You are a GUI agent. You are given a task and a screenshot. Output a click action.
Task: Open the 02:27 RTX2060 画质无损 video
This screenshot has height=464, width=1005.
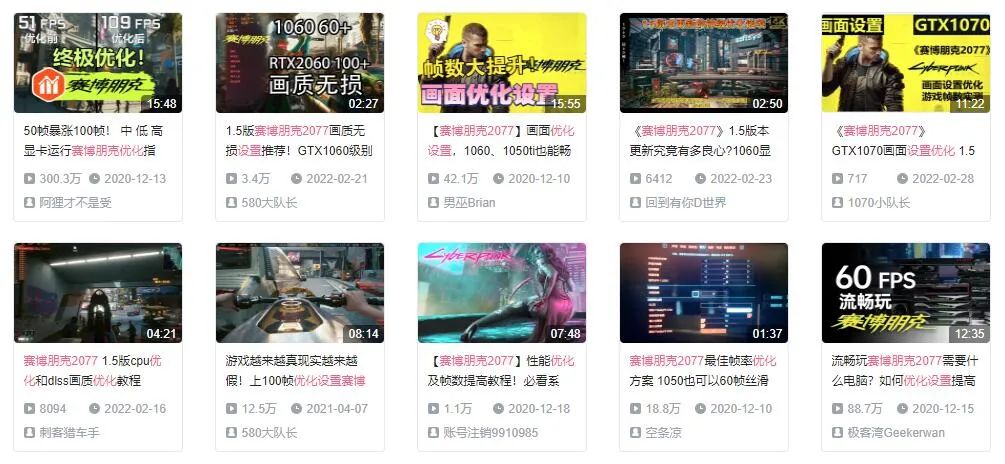[300, 63]
